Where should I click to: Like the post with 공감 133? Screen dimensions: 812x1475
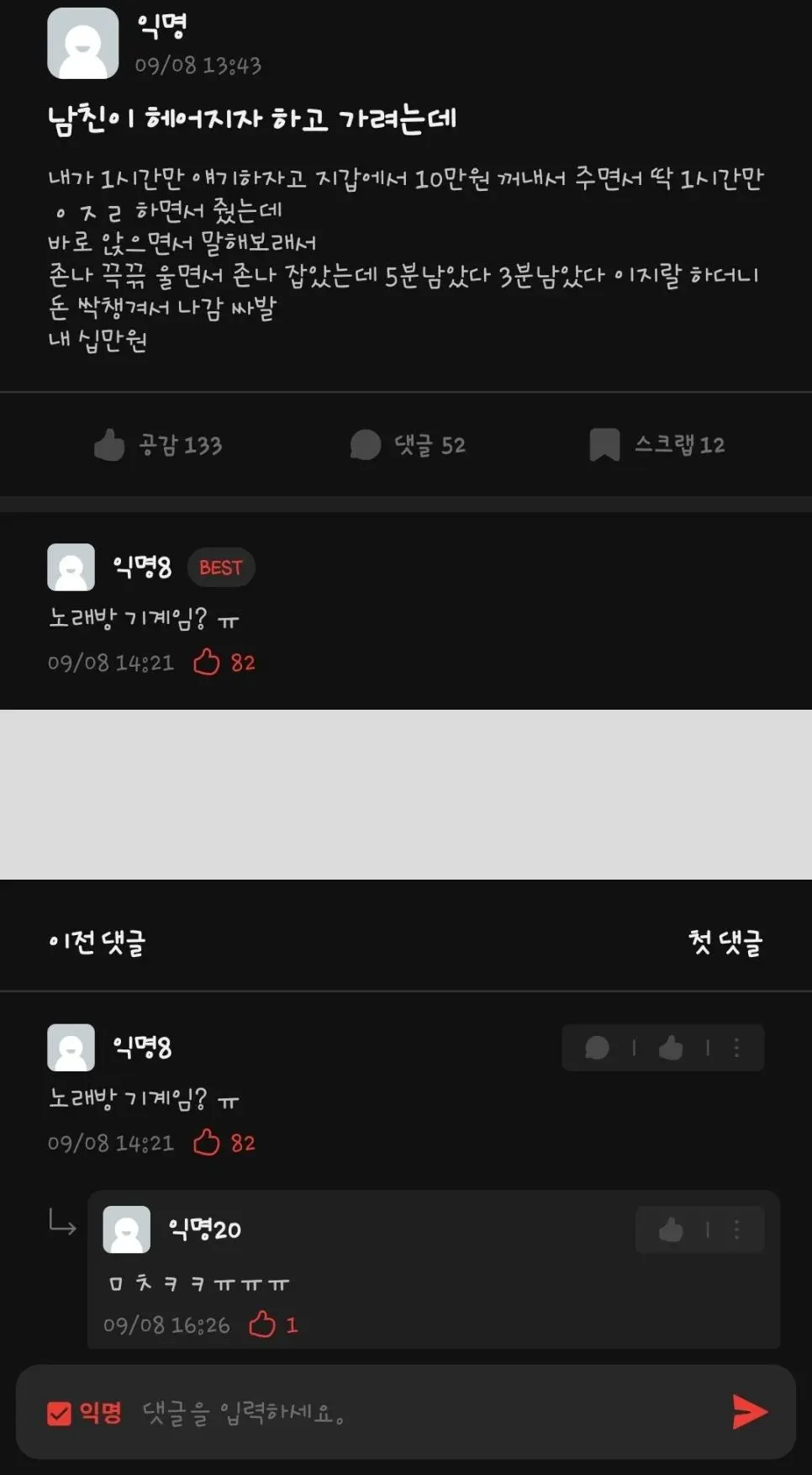pyautogui.click(x=158, y=445)
